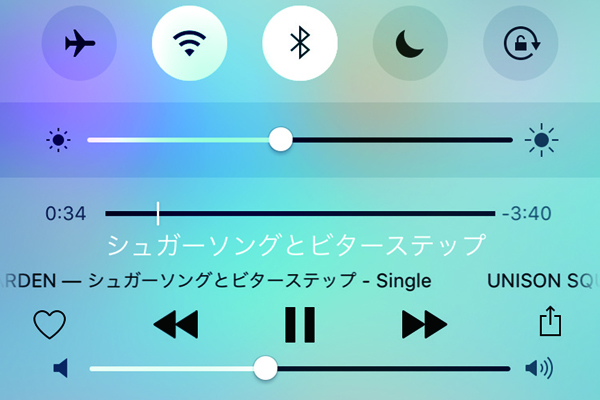Pause the playing song

[x=299, y=323]
